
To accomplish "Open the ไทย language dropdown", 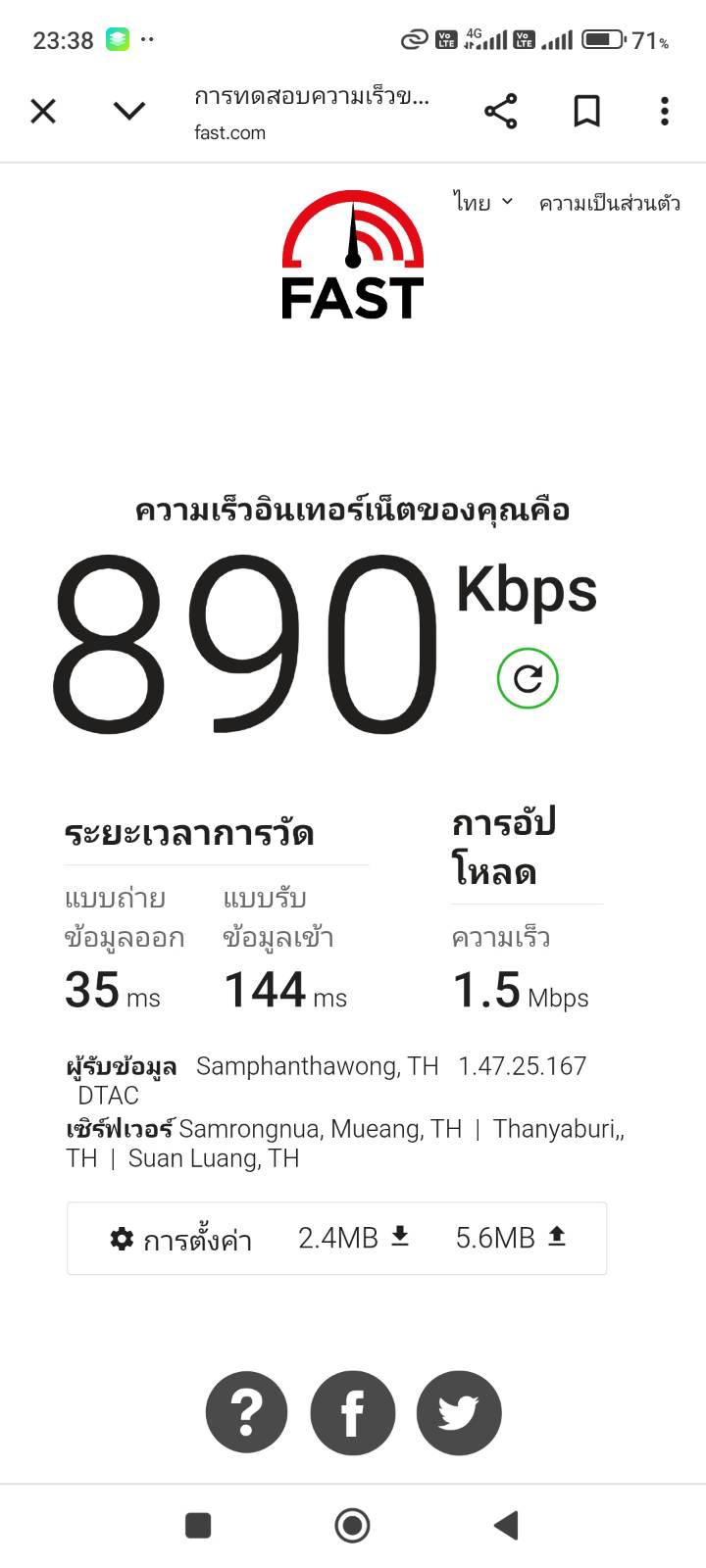I will 482,203.
